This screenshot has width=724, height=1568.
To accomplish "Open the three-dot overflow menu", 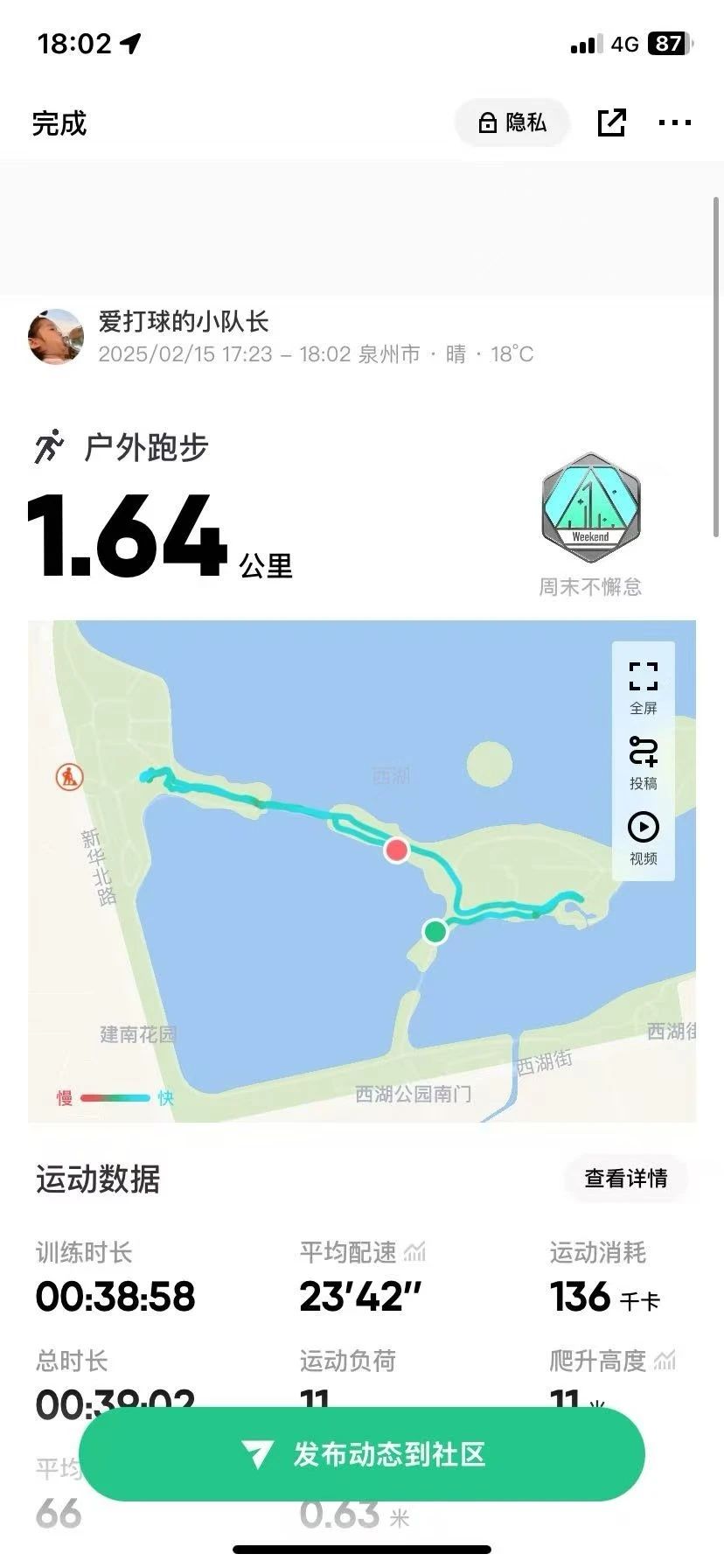I will (x=674, y=122).
